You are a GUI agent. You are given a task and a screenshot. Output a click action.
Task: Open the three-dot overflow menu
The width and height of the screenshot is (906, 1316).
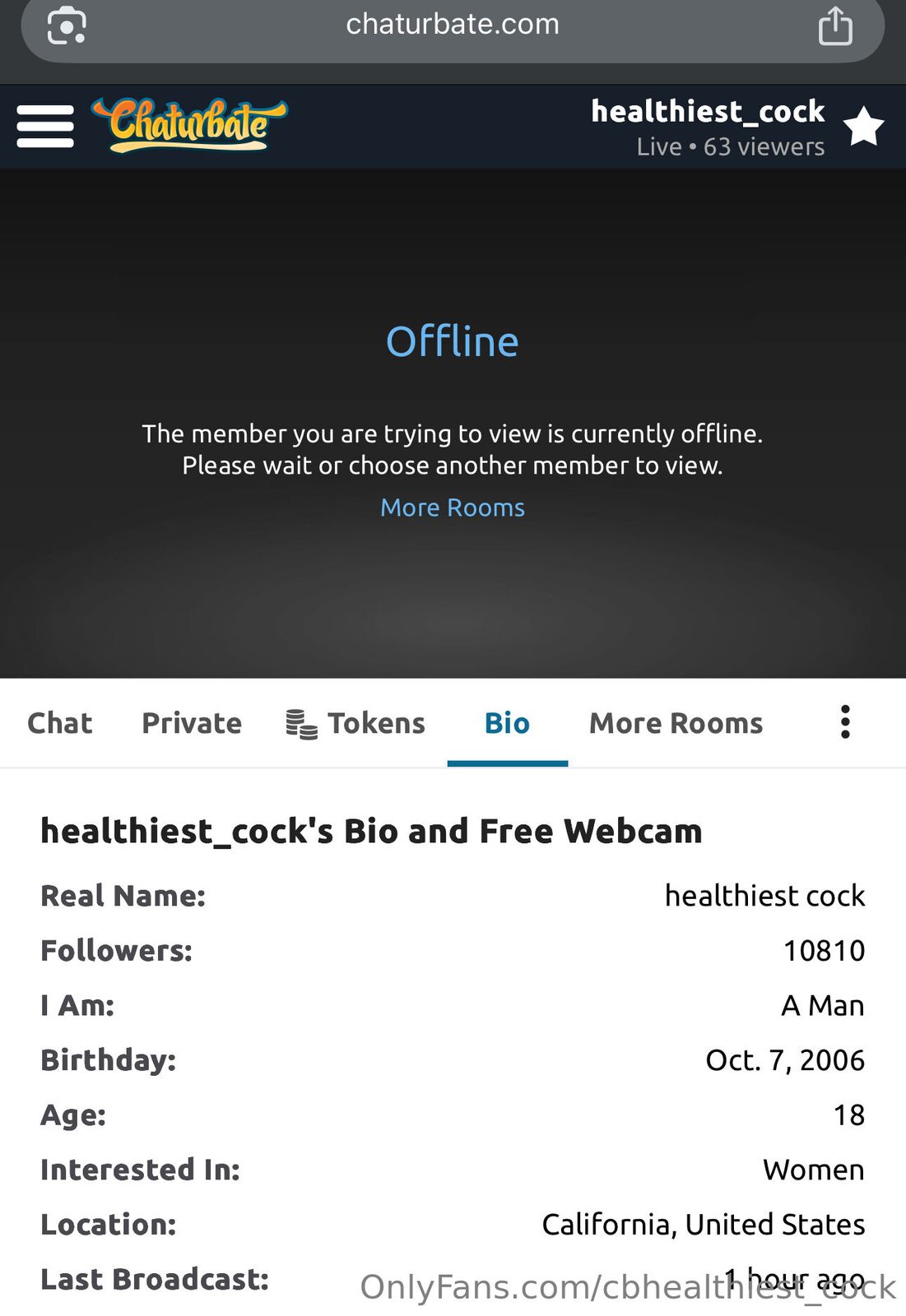(844, 722)
